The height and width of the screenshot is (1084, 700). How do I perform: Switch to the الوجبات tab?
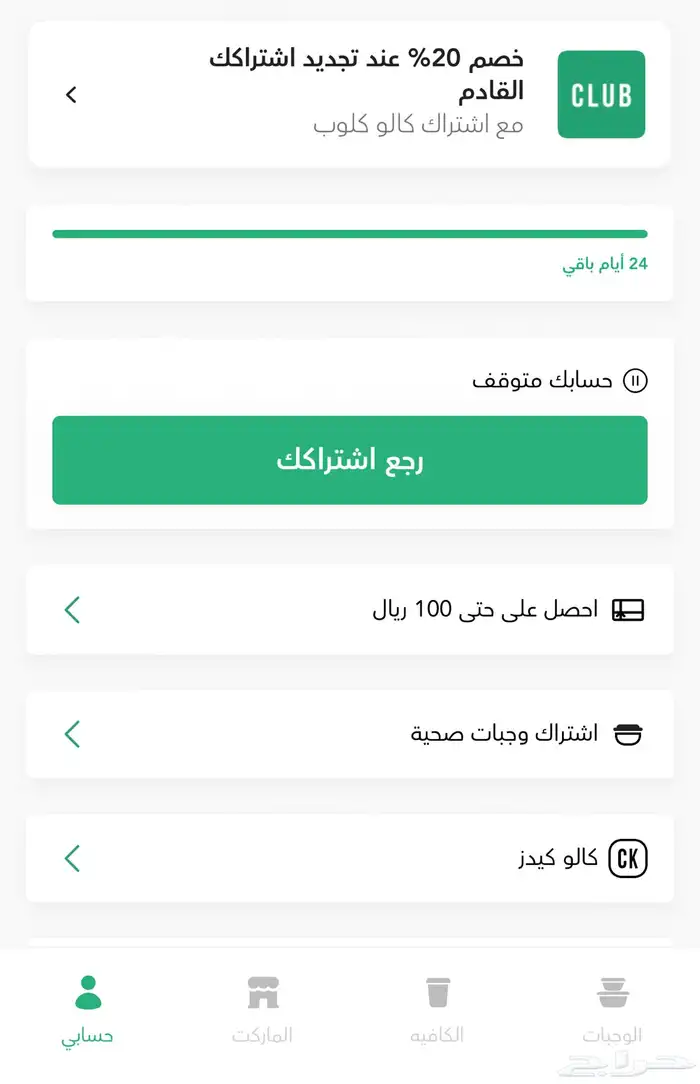pos(611,1010)
